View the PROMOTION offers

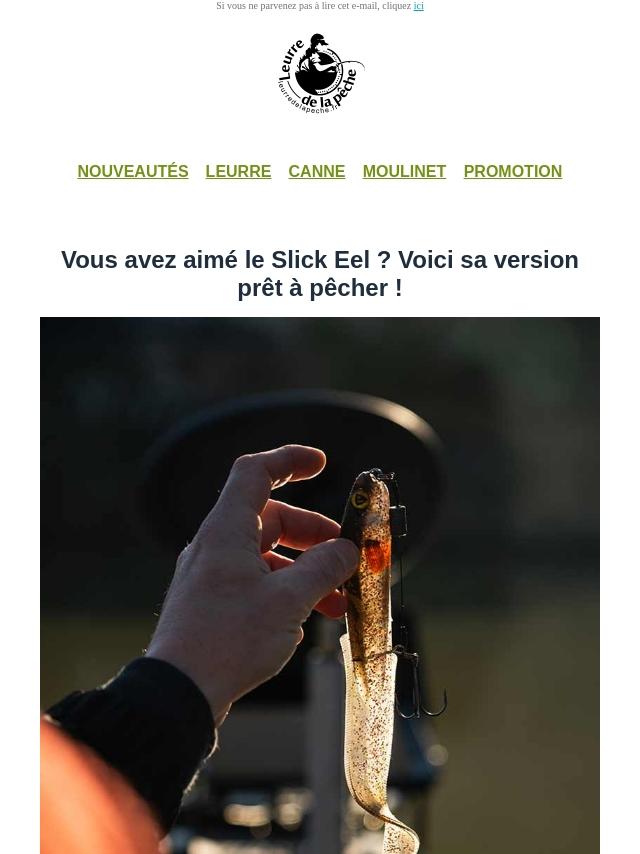(x=512, y=171)
